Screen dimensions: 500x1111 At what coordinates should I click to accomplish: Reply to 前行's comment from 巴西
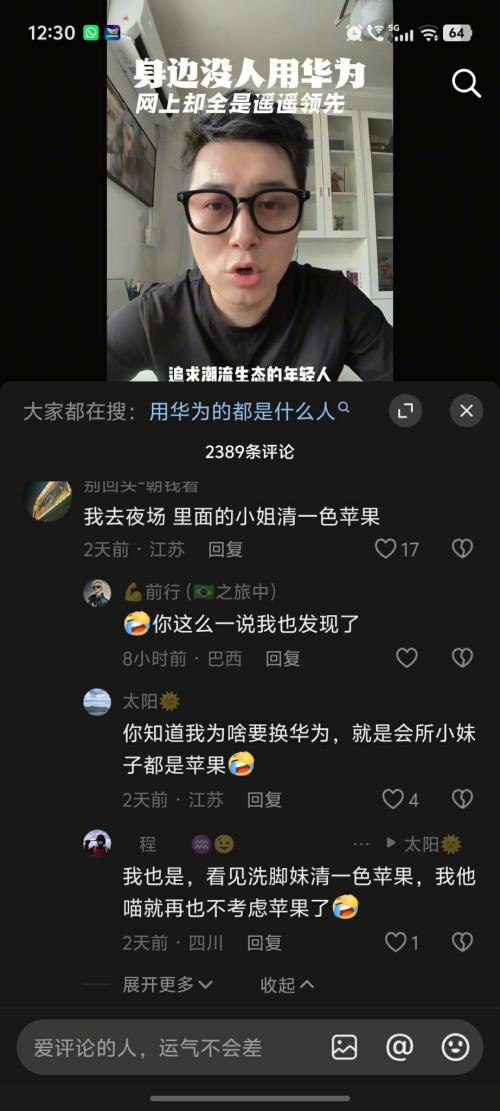point(283,659)
